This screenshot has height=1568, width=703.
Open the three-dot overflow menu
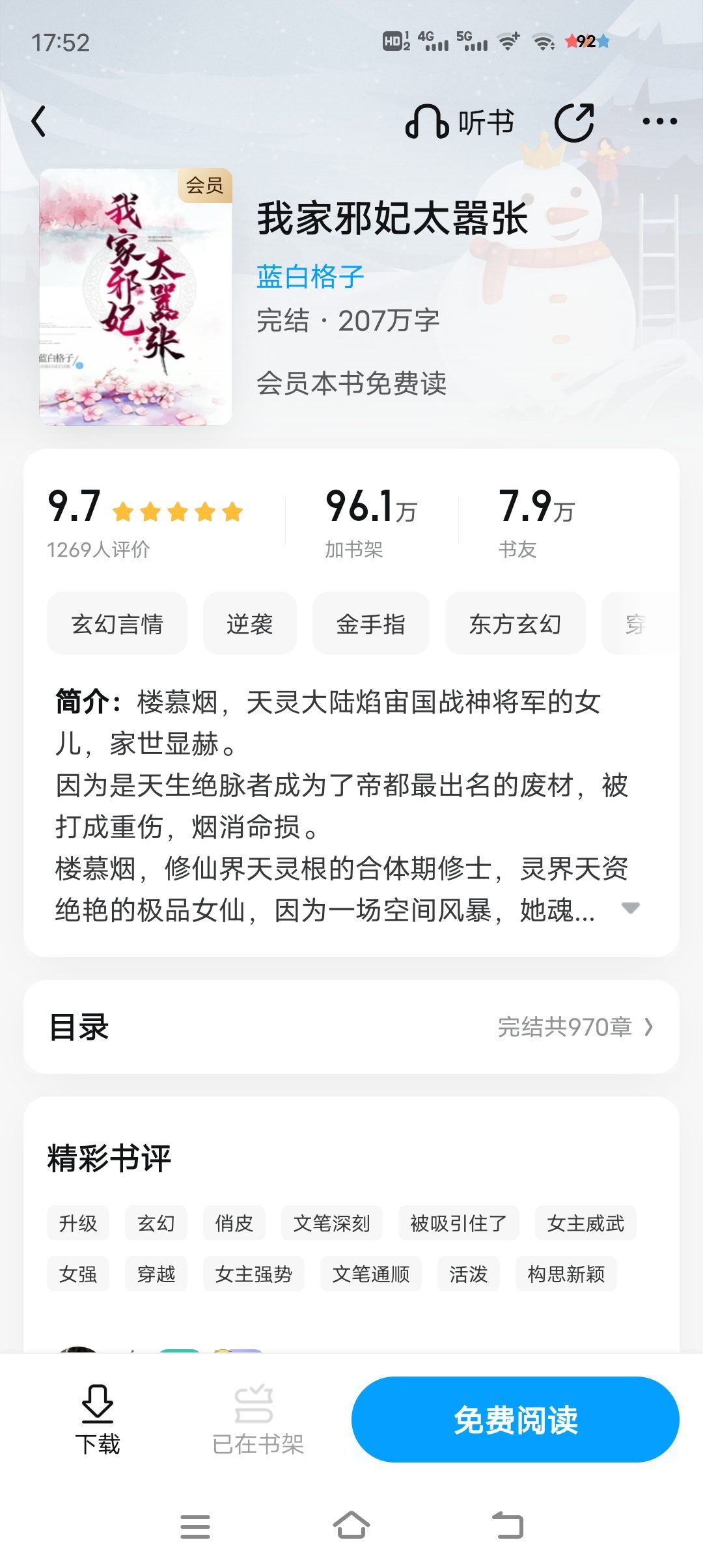pos(659,121)
